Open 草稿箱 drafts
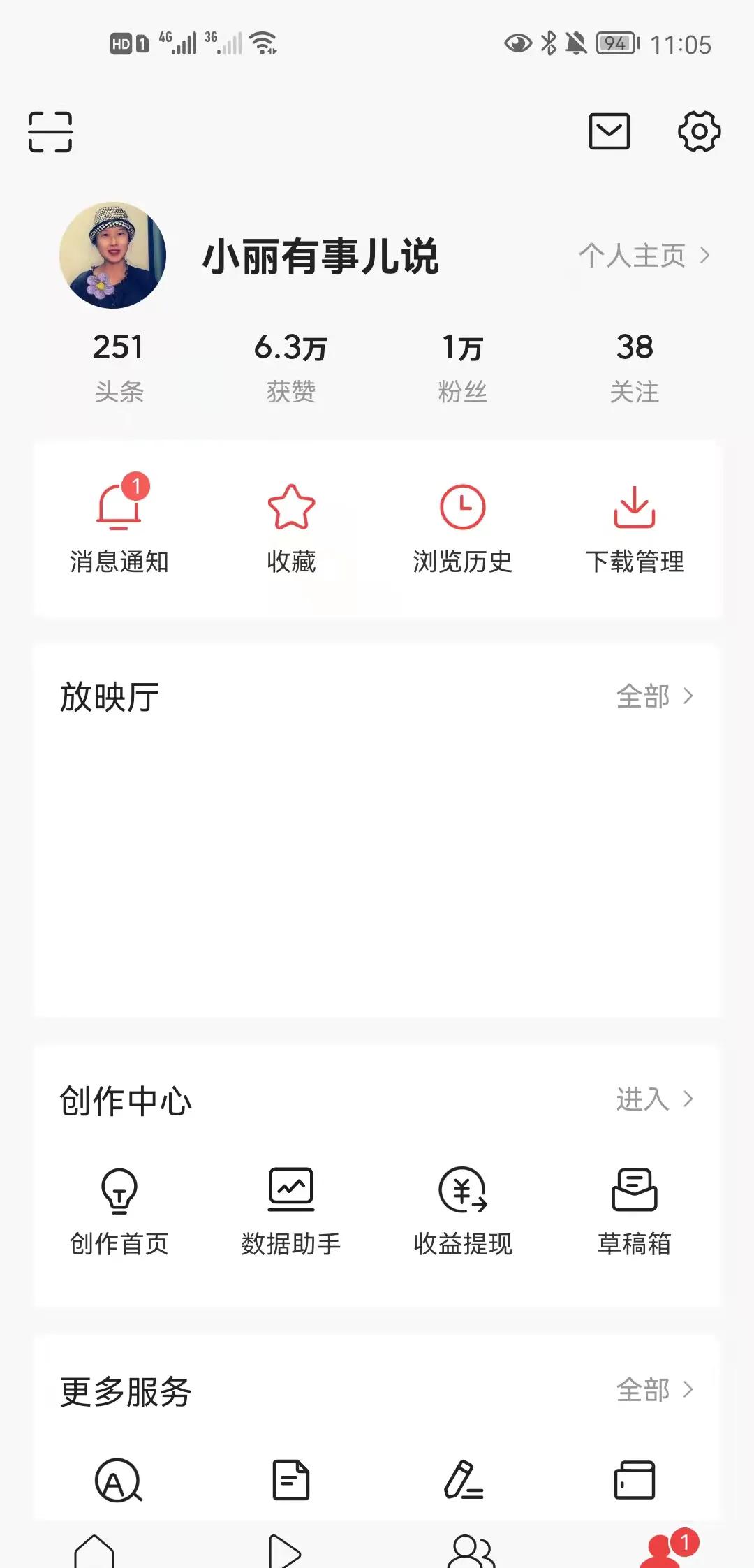754x1568 pixels. 635,1212
